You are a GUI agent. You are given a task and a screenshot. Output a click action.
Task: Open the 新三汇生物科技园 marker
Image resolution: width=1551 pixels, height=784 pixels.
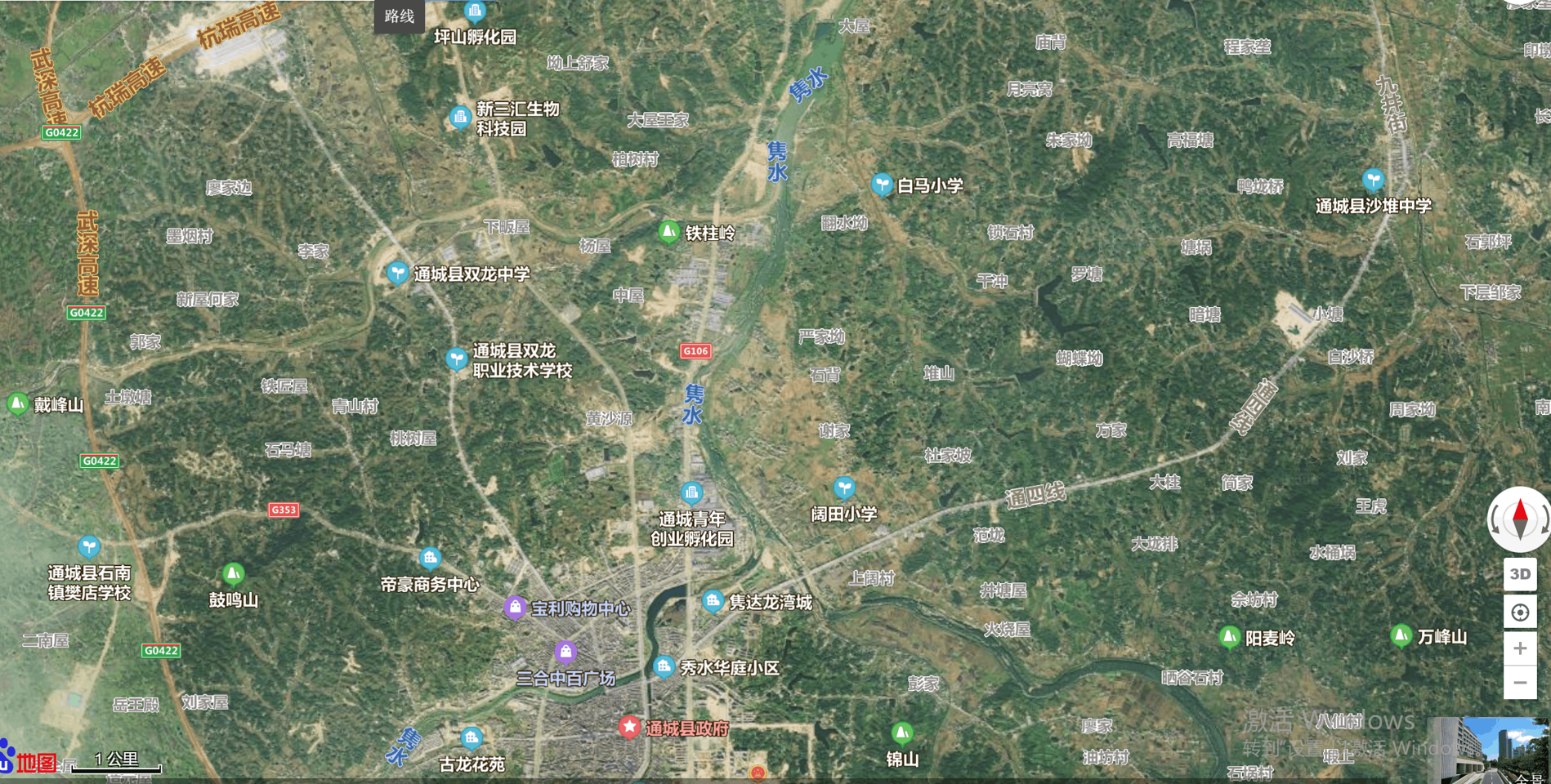[x=460, y=117]
